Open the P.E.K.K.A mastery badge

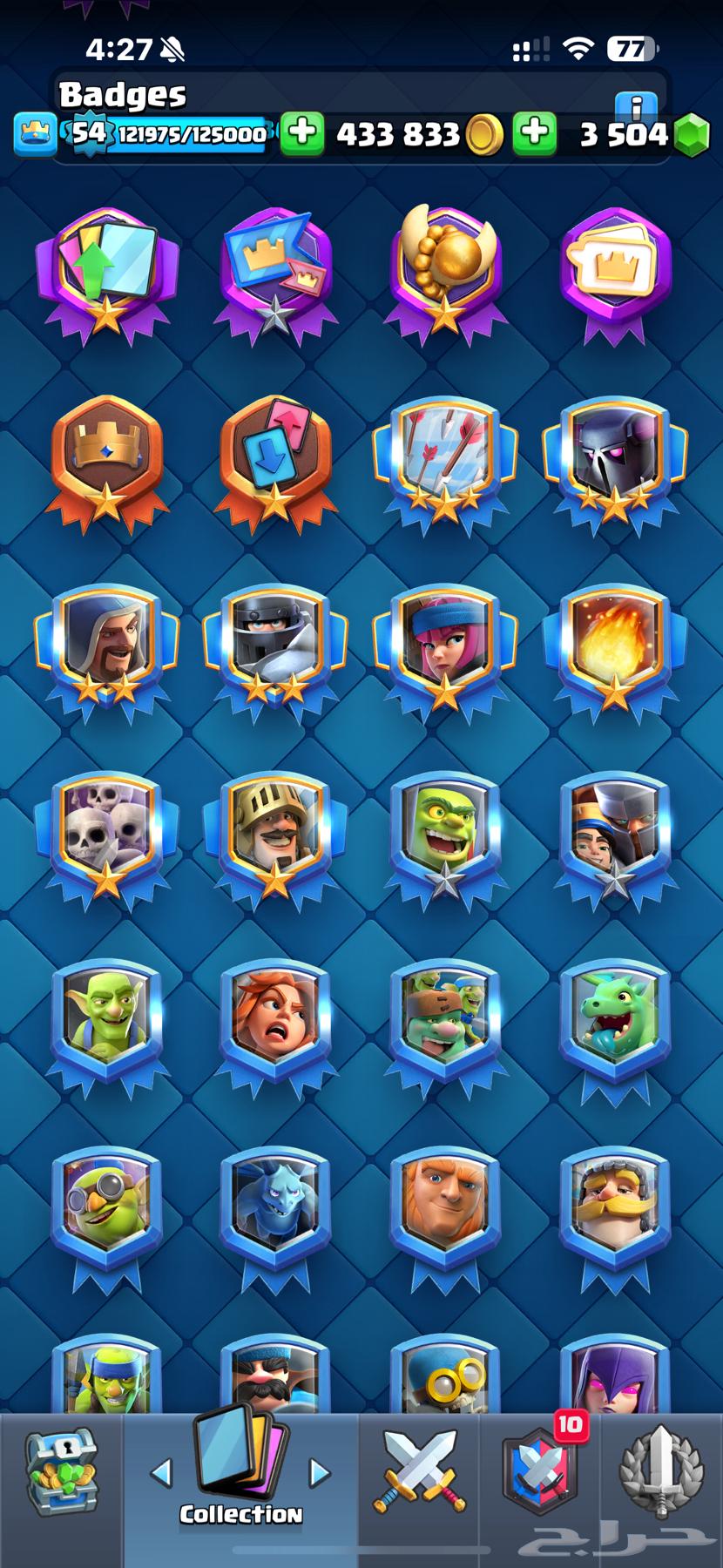coord(614,462)
